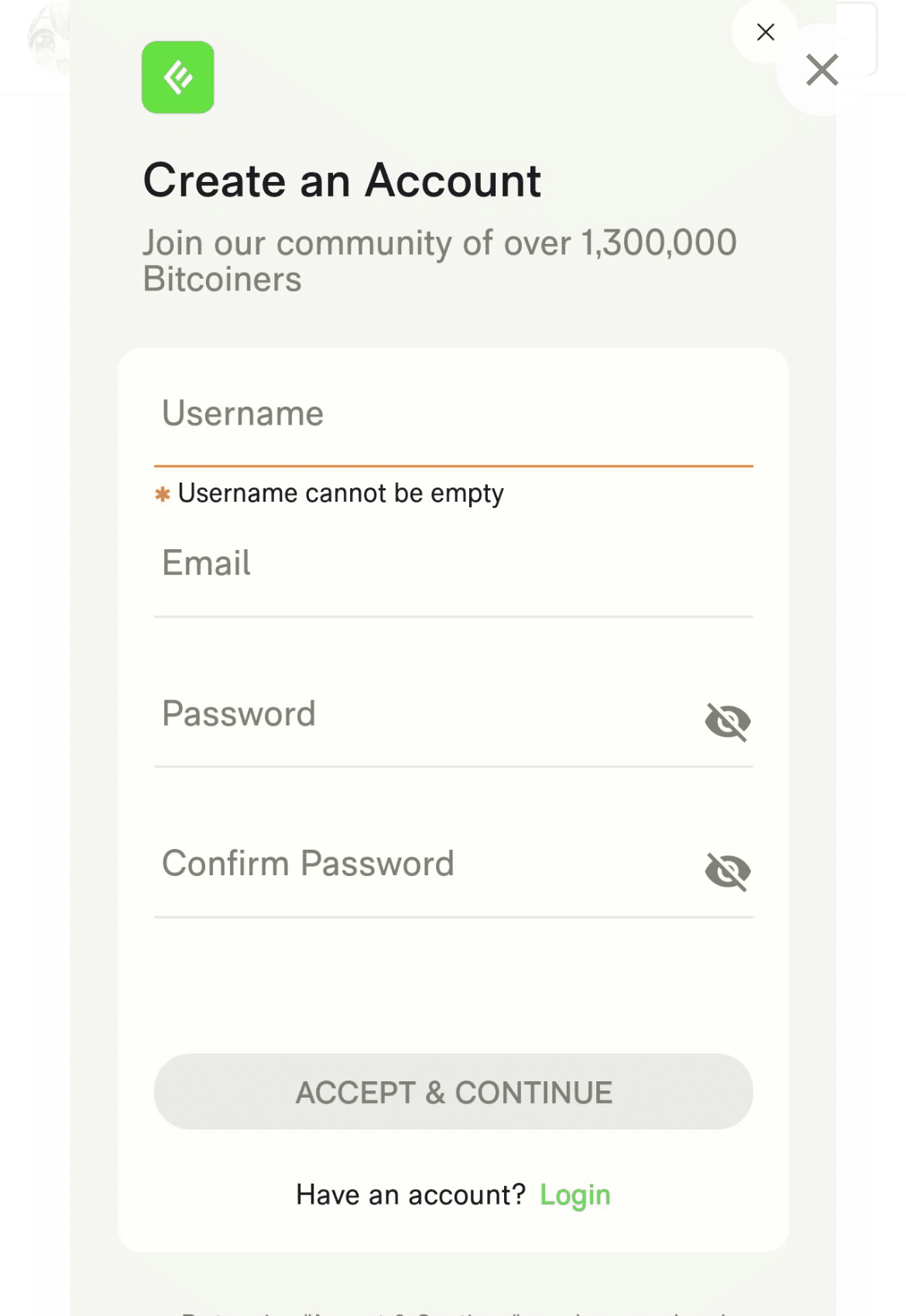Click the orange underline of the Username field

[455, 466]
